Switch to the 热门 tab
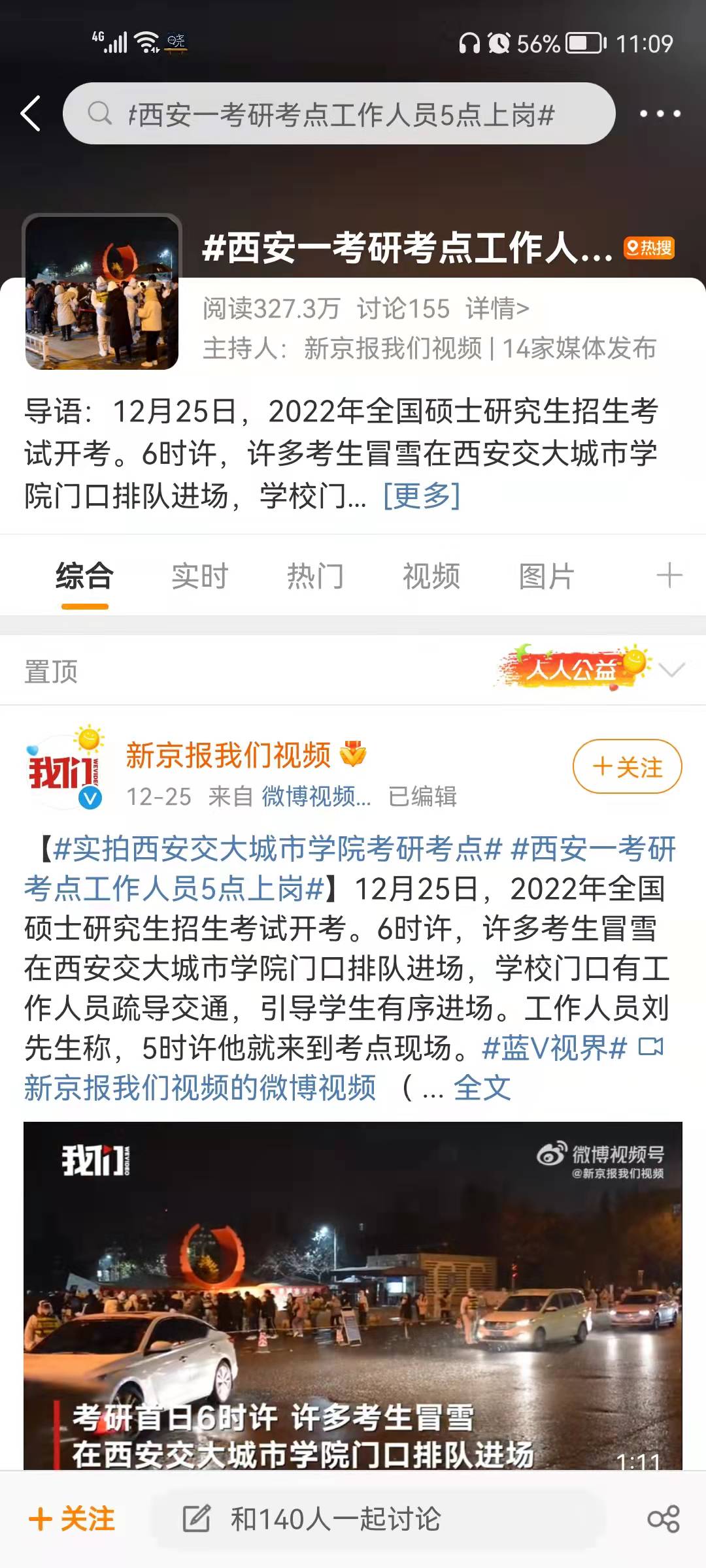This screenshot has height=1568, width=706. coord(315,576)
